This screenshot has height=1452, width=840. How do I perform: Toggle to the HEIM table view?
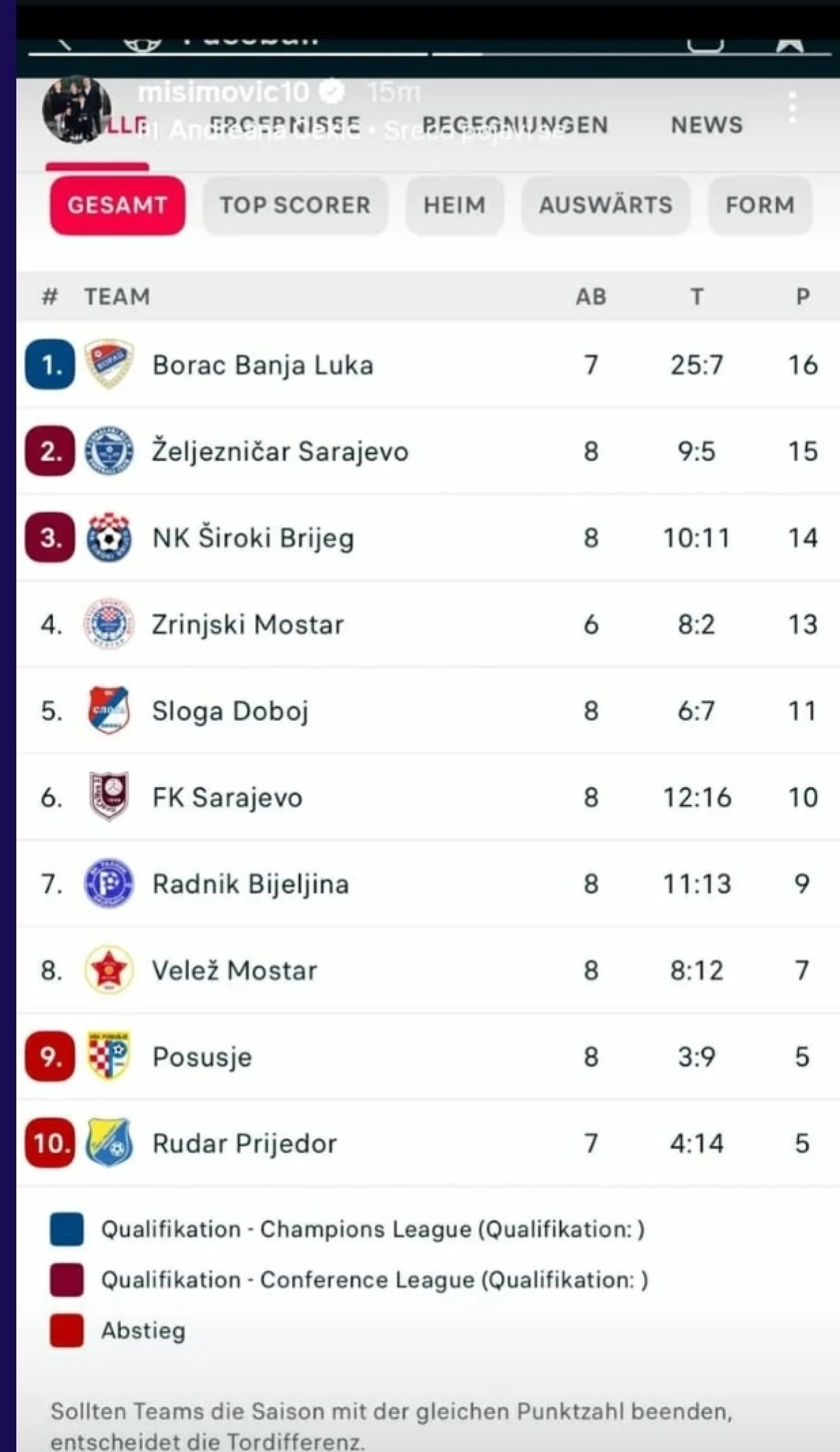pos(454,205)
